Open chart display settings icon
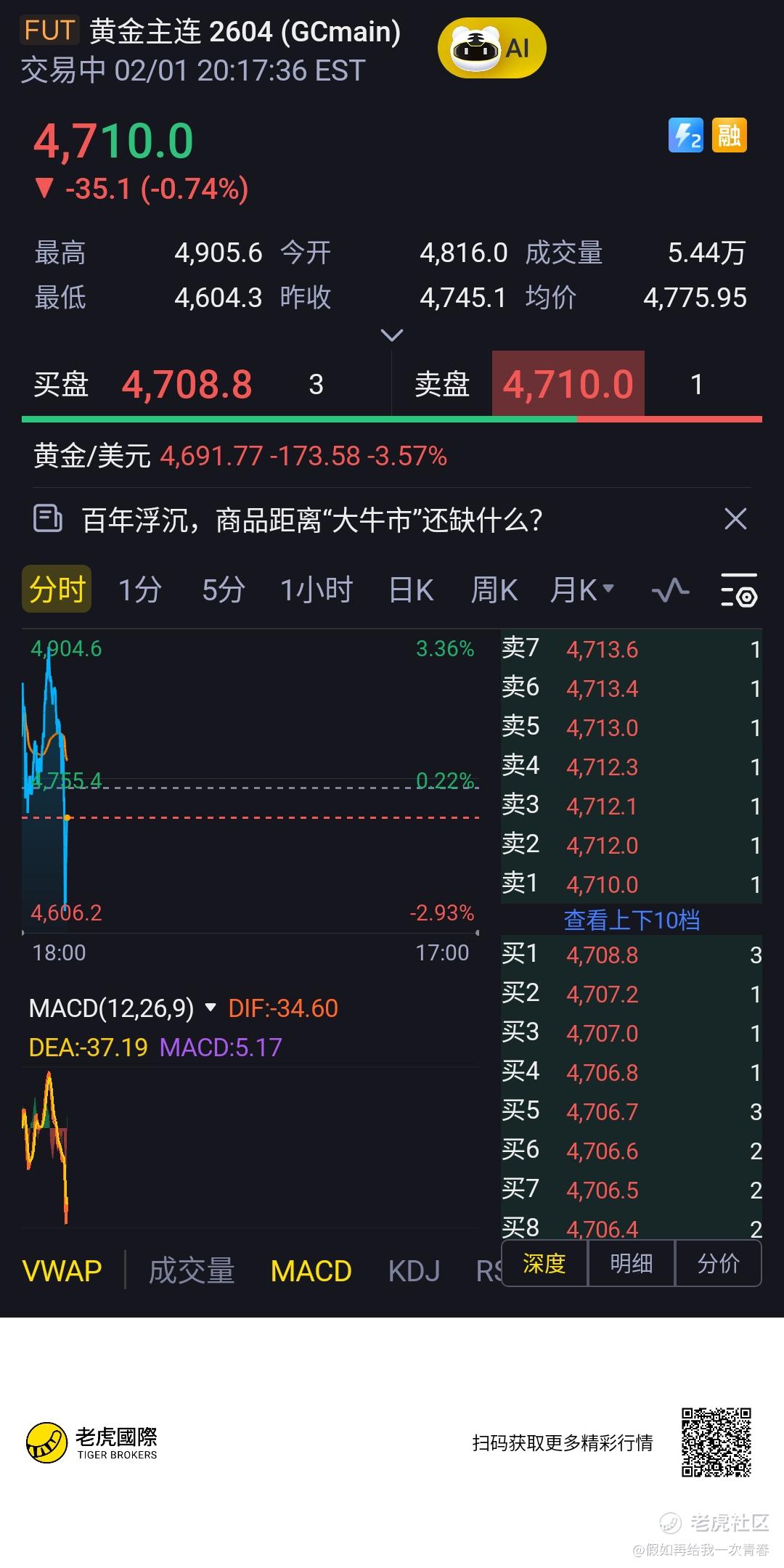This screenshot has height=1568, width=784. [738, 589]
